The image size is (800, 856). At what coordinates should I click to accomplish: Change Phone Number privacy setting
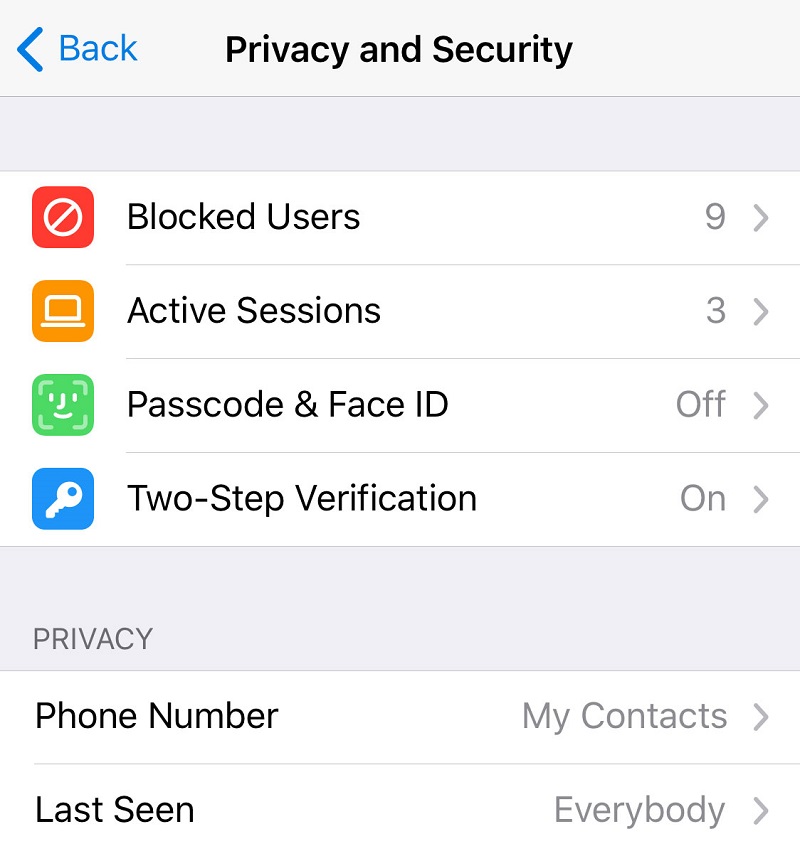point(400,716)
